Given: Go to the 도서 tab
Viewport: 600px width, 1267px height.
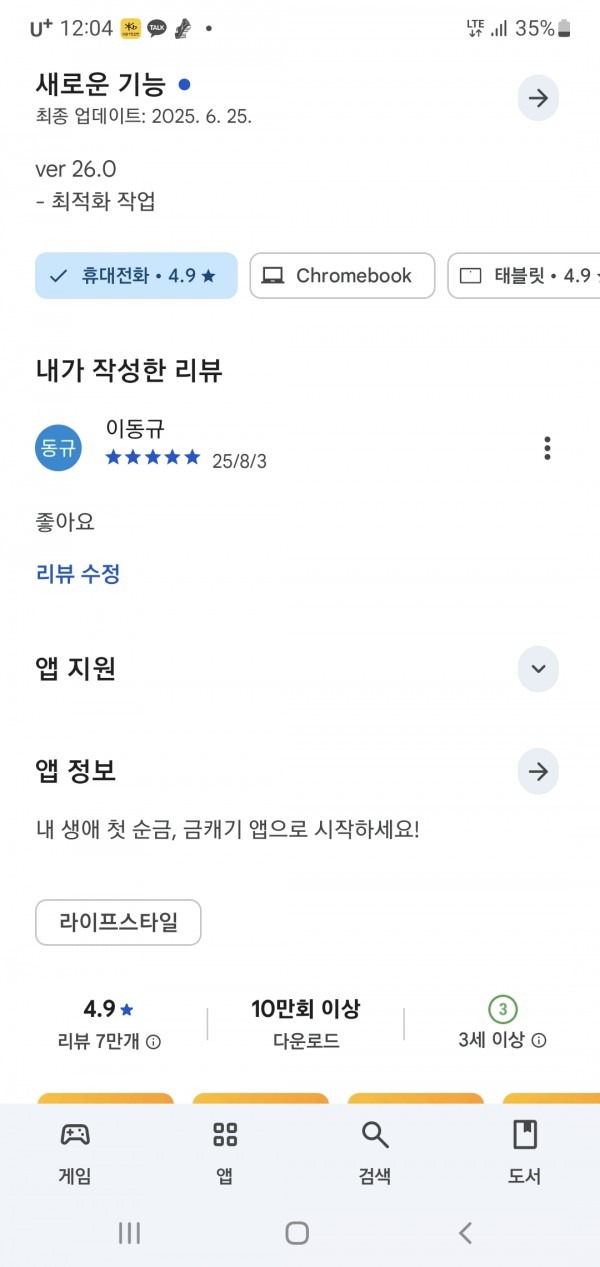Looking at the screenshot, I should tap(525, 1152).
